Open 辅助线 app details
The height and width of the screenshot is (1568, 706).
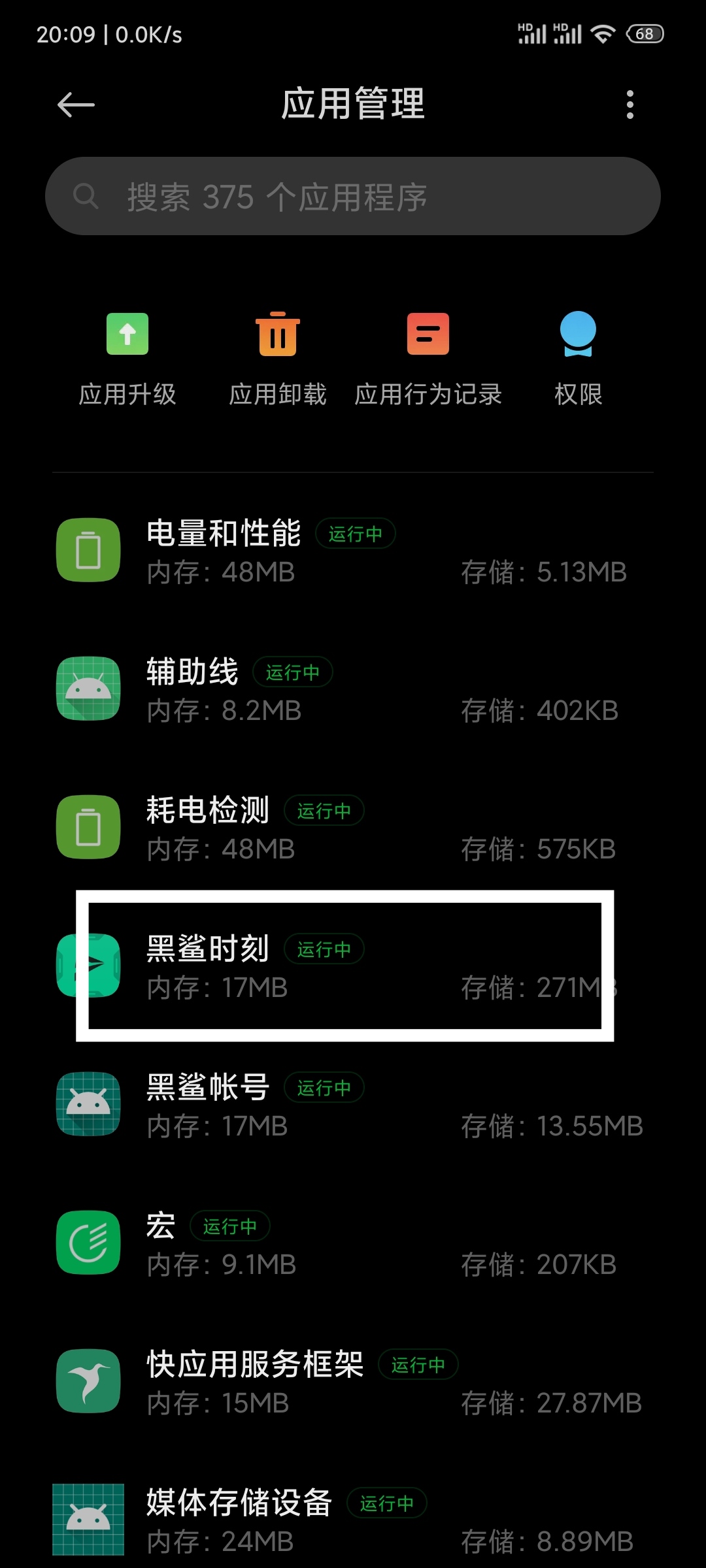(353, 691)
